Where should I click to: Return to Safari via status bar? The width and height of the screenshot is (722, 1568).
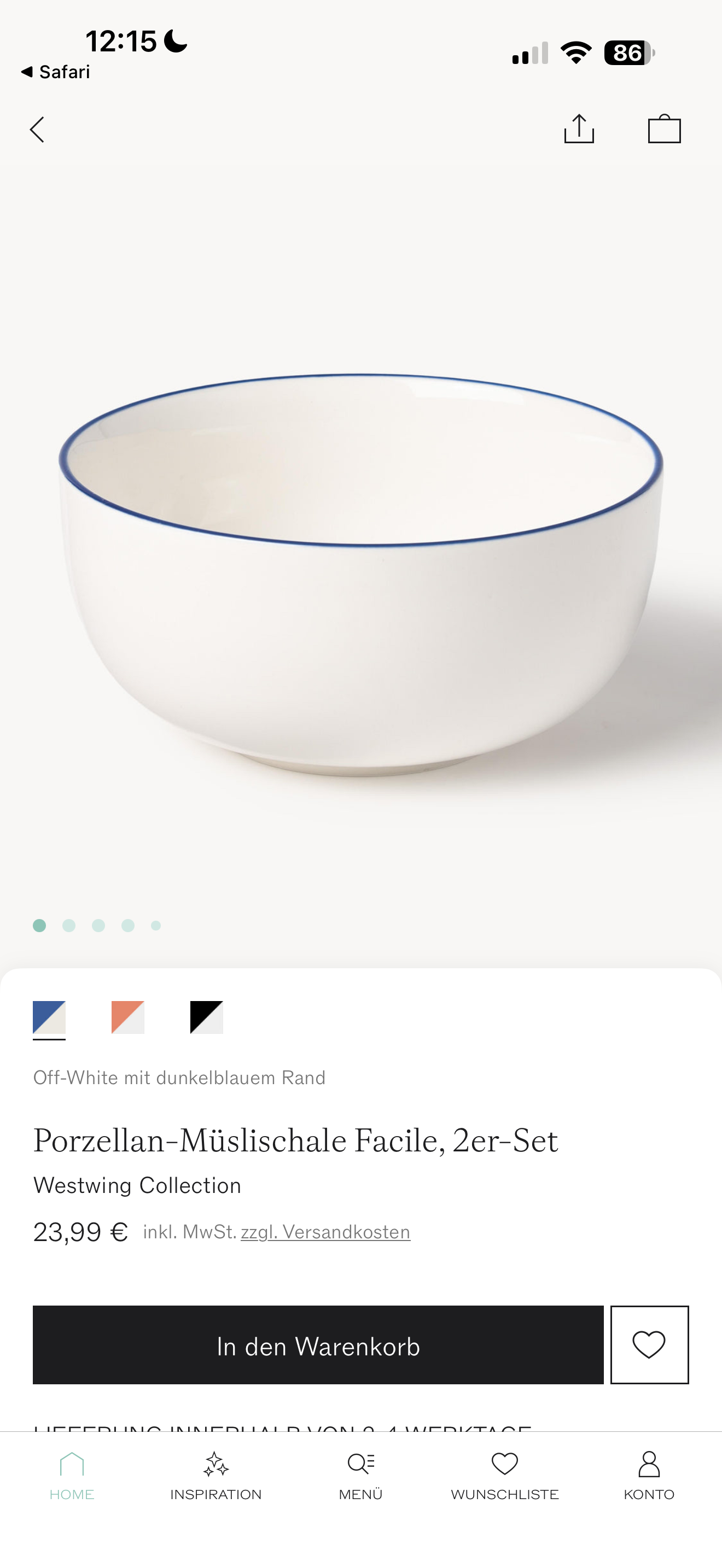[x=56, y=72]
